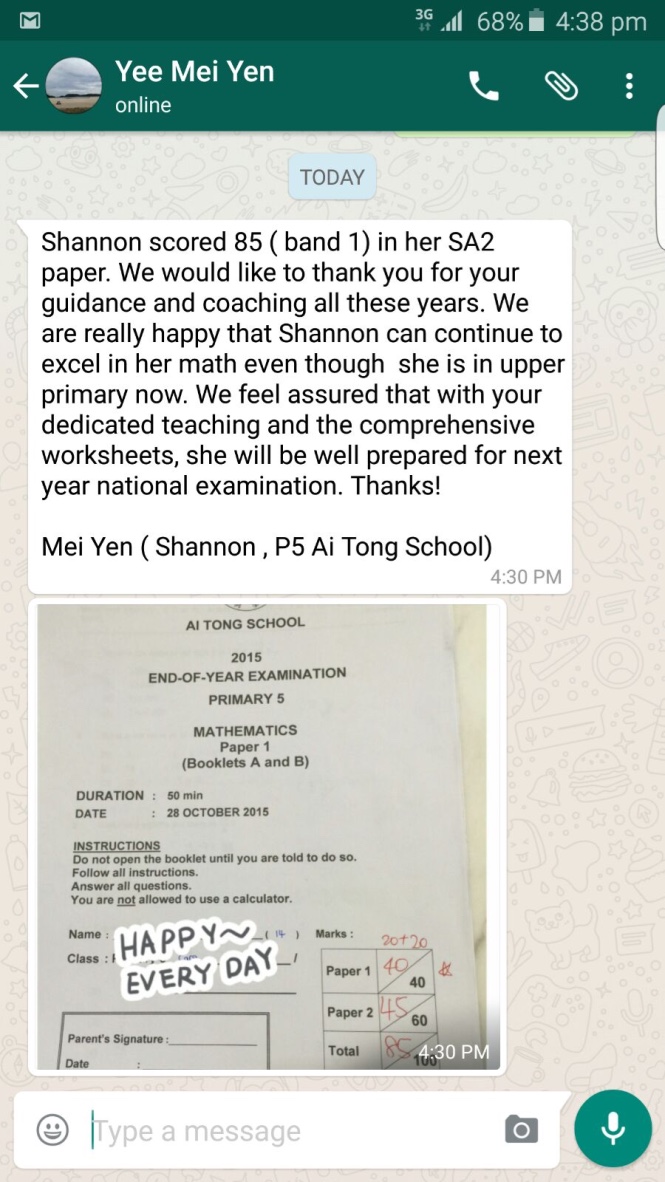This screenshot has width=665, height=1182.
Task: Open the camera to send a photo
Action: pos(520,1130)
